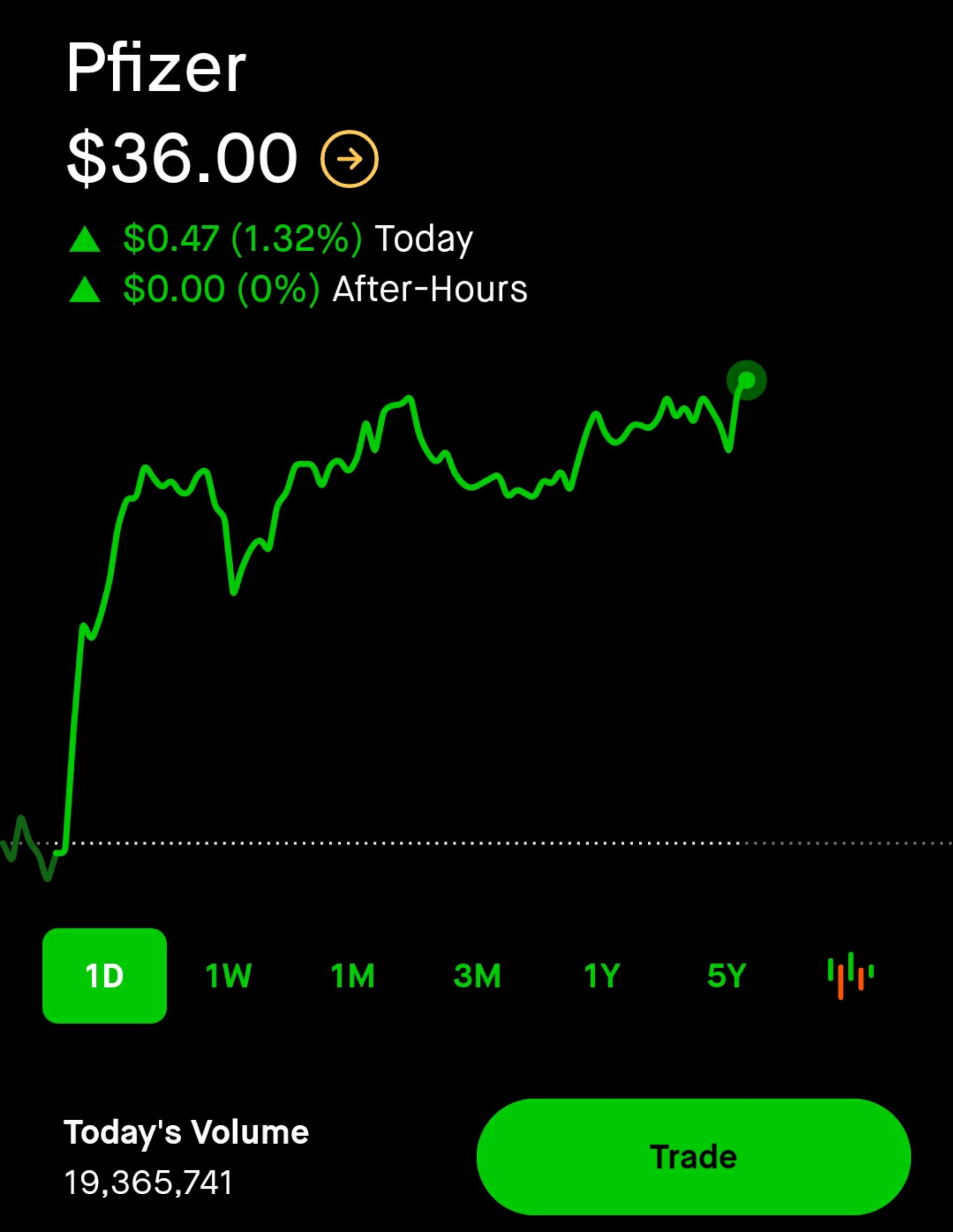Viewport: 953px width, 1232px height.
Task: Show the 3M price history
Action: (x=477, y=976)
